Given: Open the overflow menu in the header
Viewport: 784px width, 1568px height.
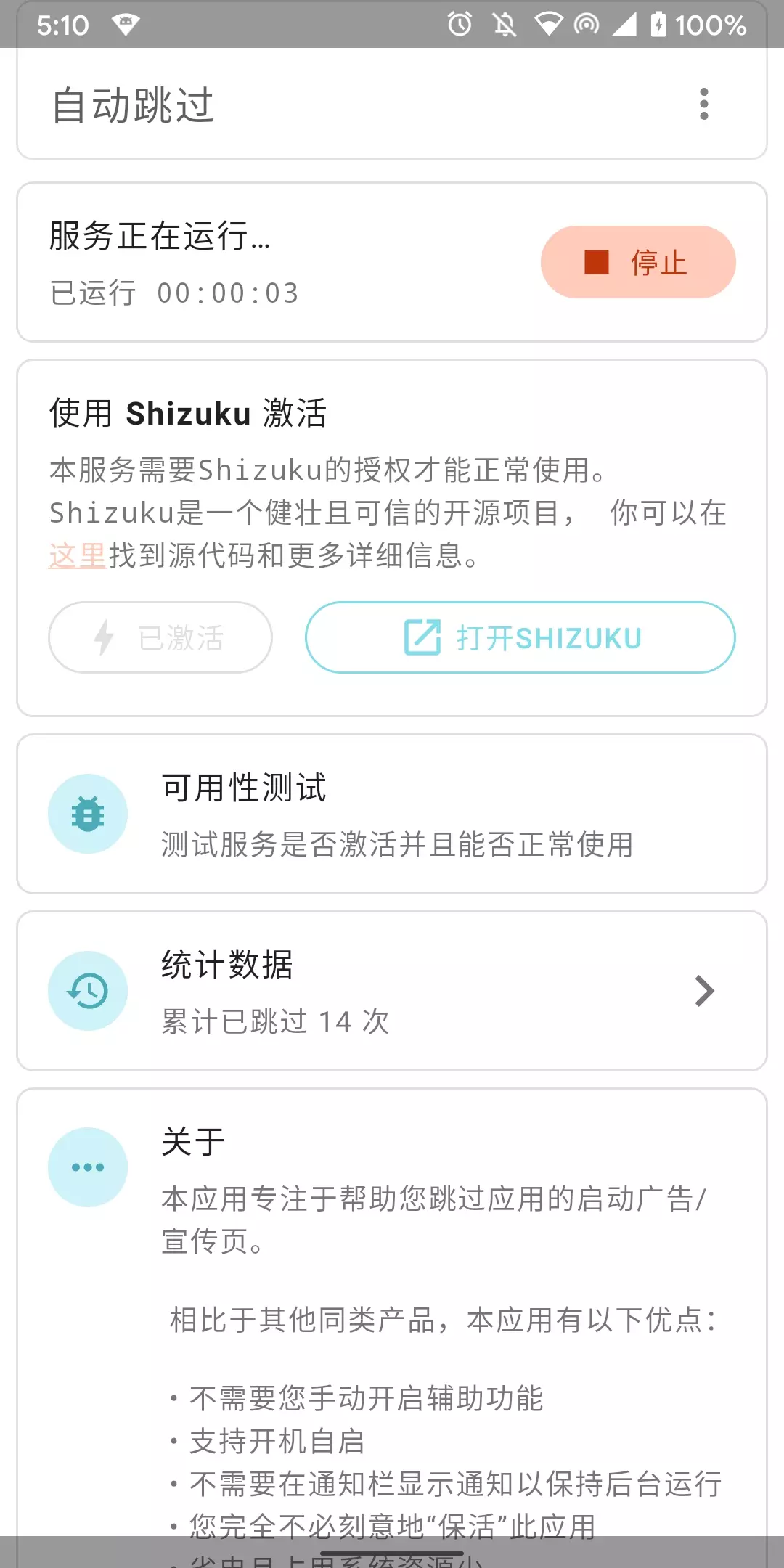Looking at the screenshot, I should click(703, 105).
